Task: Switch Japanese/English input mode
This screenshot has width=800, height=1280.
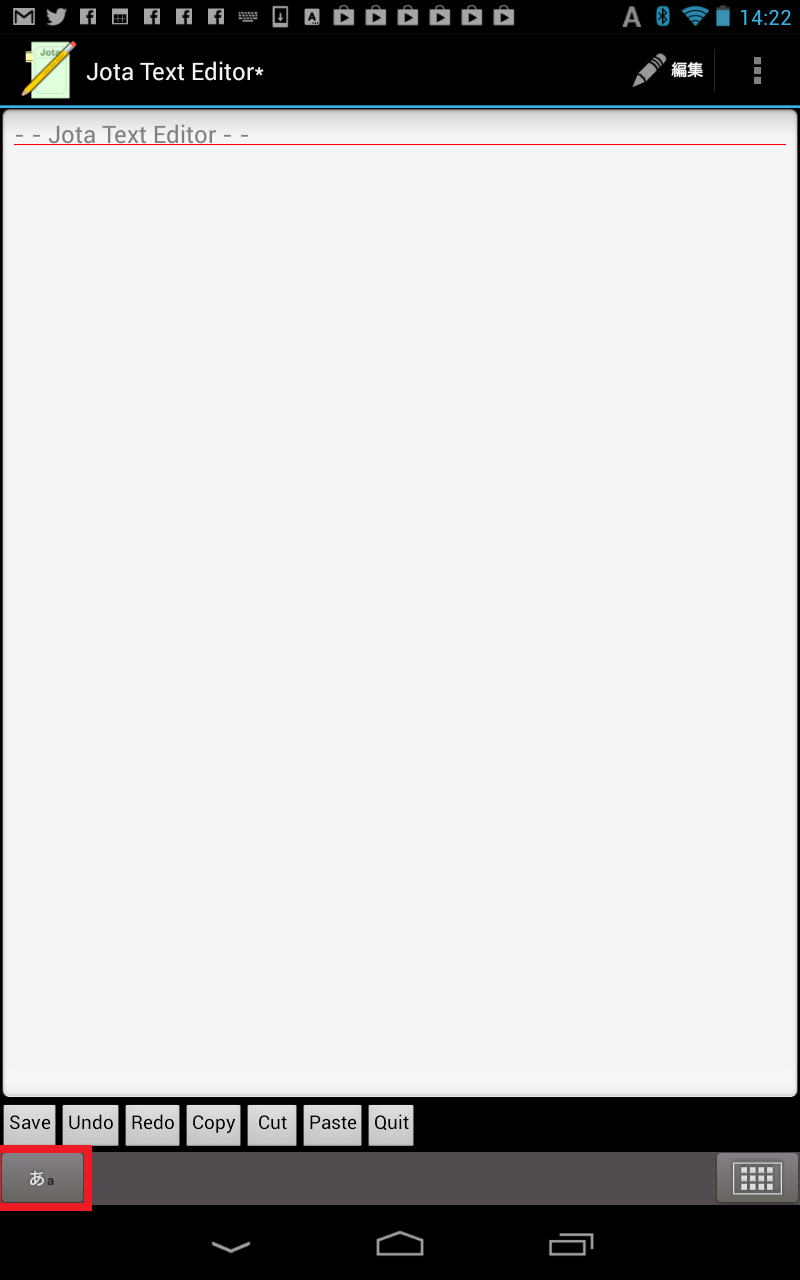Action: click(x=43, y=1178)
